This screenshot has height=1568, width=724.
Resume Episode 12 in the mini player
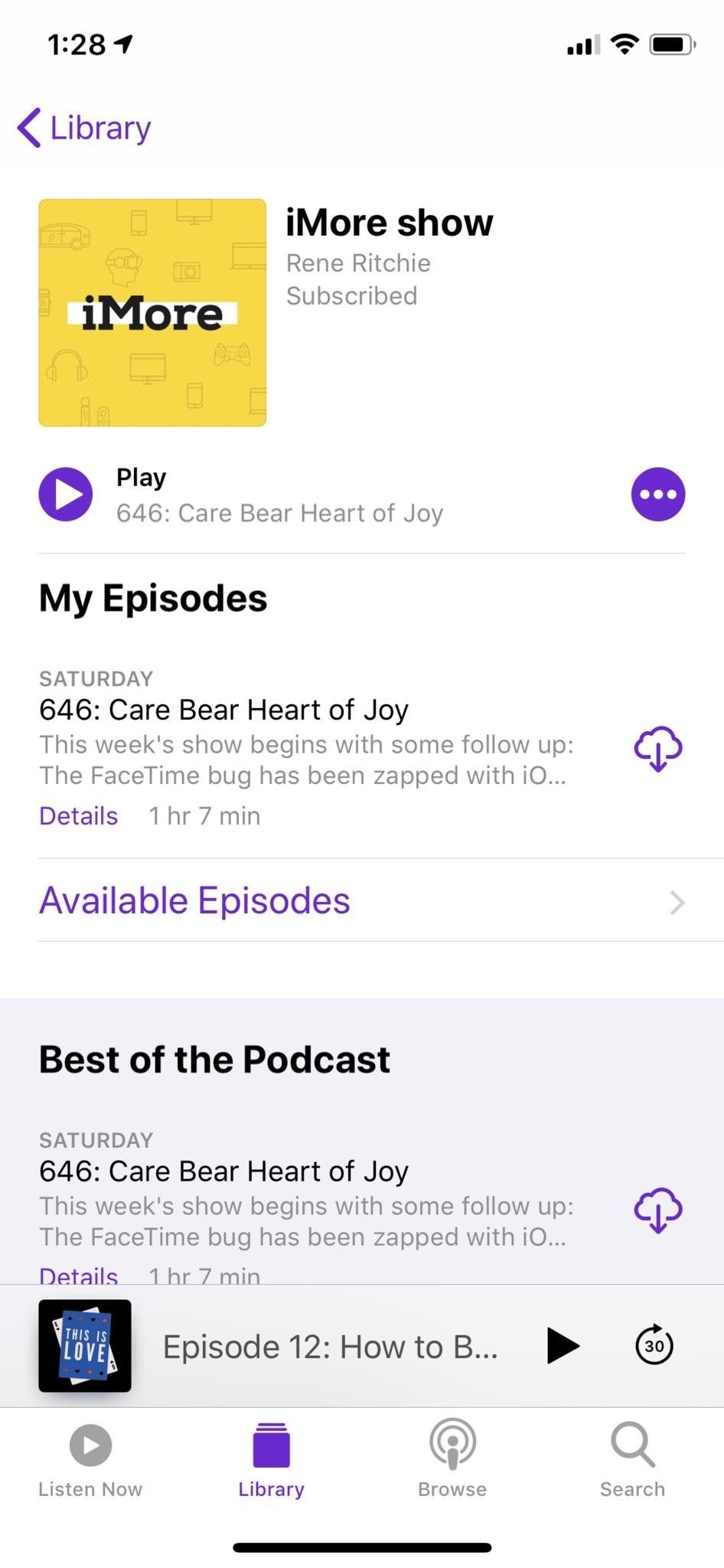(563, 1345)
